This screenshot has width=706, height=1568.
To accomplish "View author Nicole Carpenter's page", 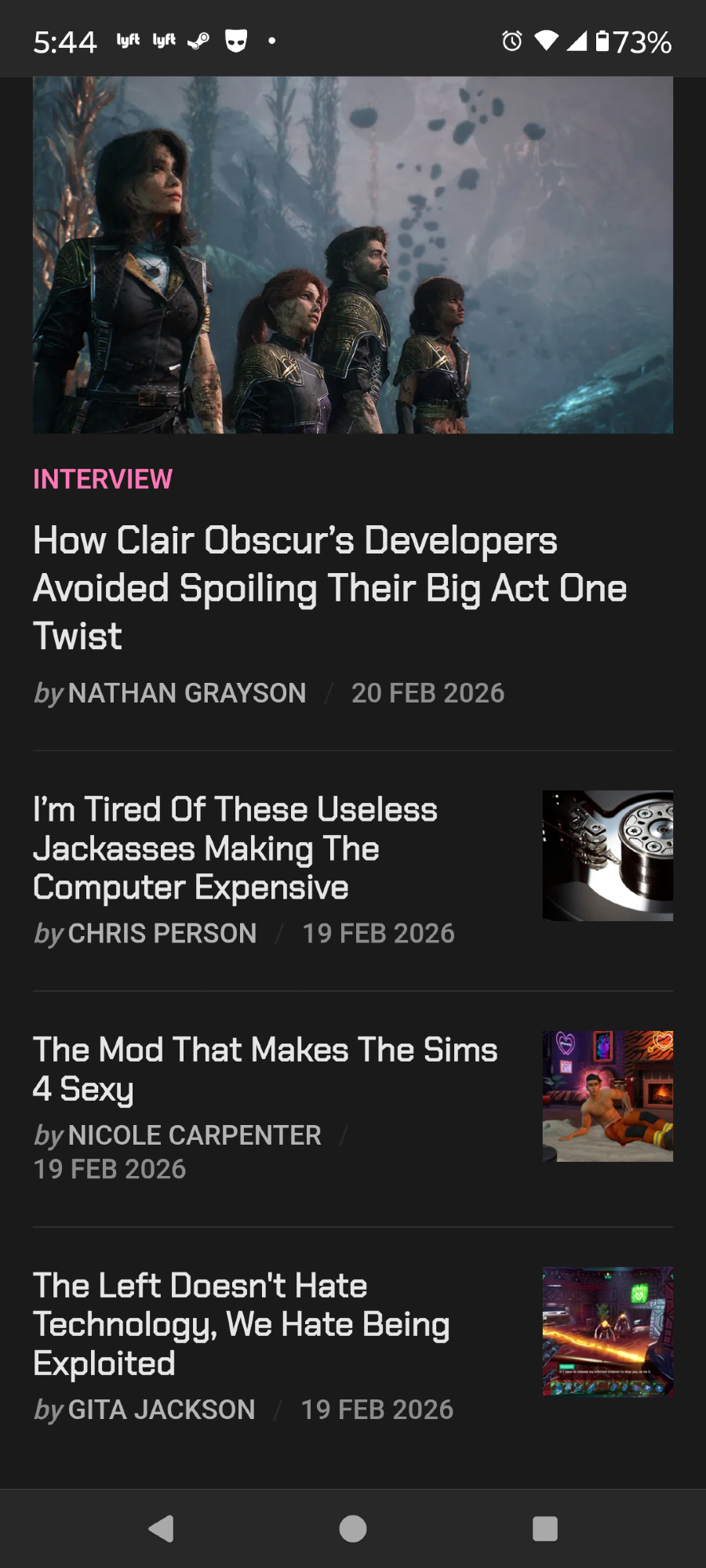I will (195, 1135).
